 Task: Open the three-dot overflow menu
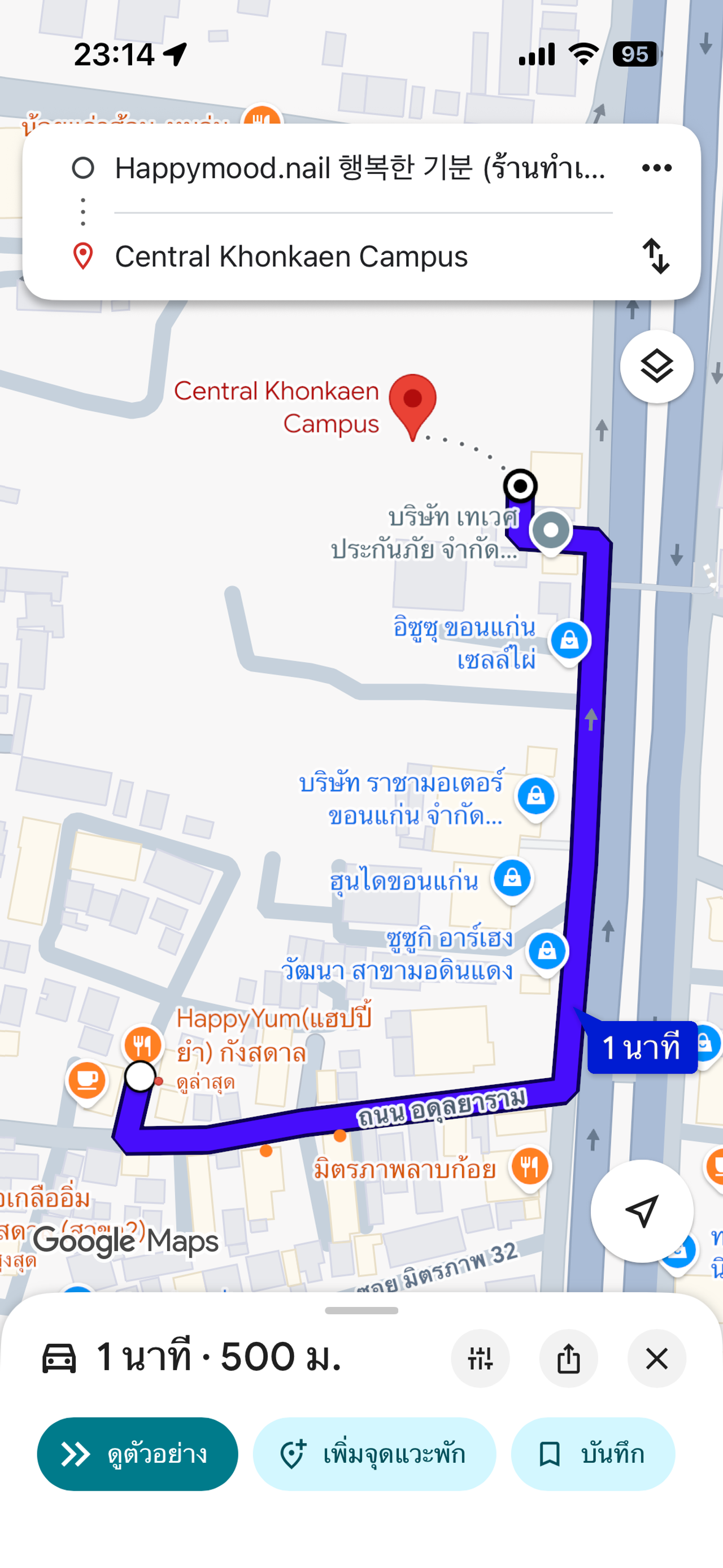click(657, 168)
